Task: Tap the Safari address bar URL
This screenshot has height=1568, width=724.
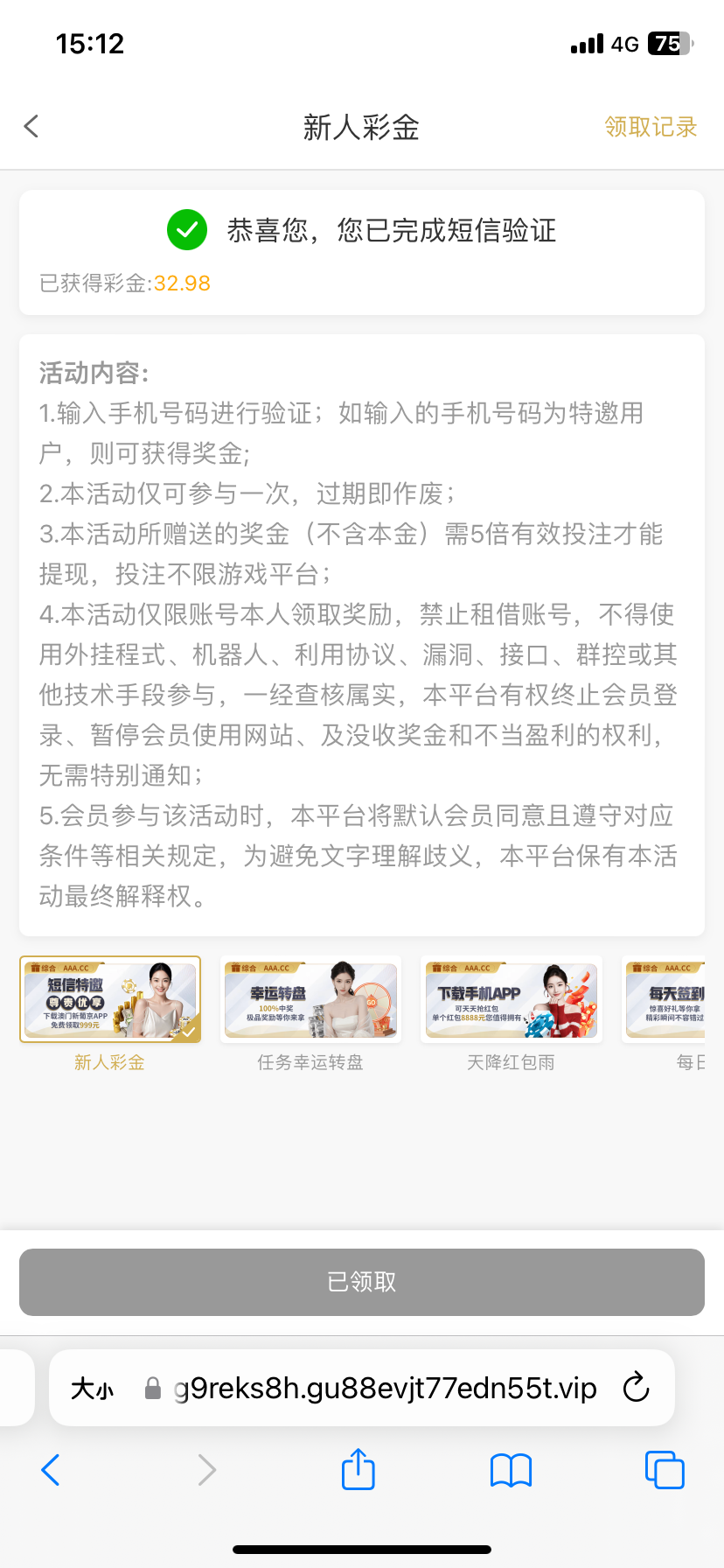Action: [x=385, y=1389]
